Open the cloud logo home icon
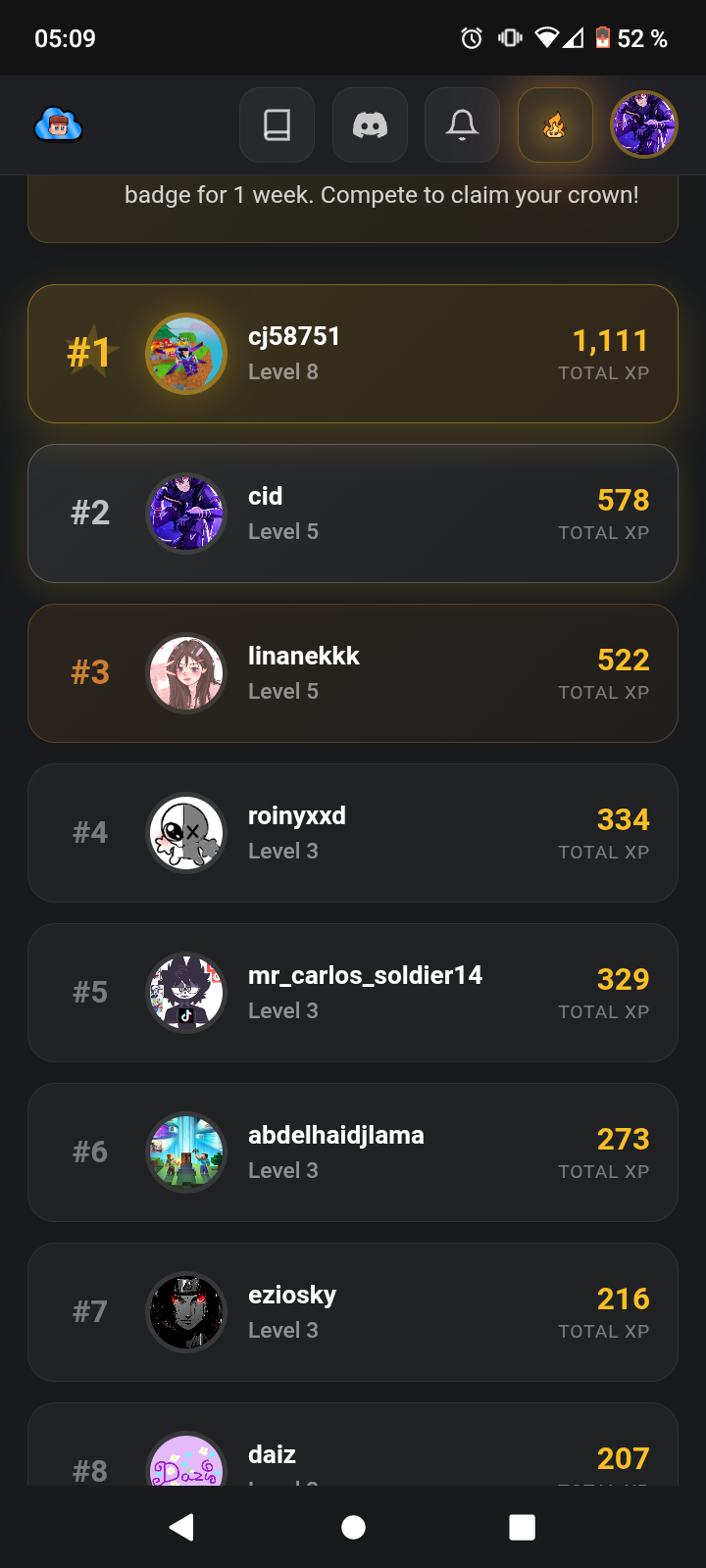Viewport: 706px width, 1568px height. point(58,125)
